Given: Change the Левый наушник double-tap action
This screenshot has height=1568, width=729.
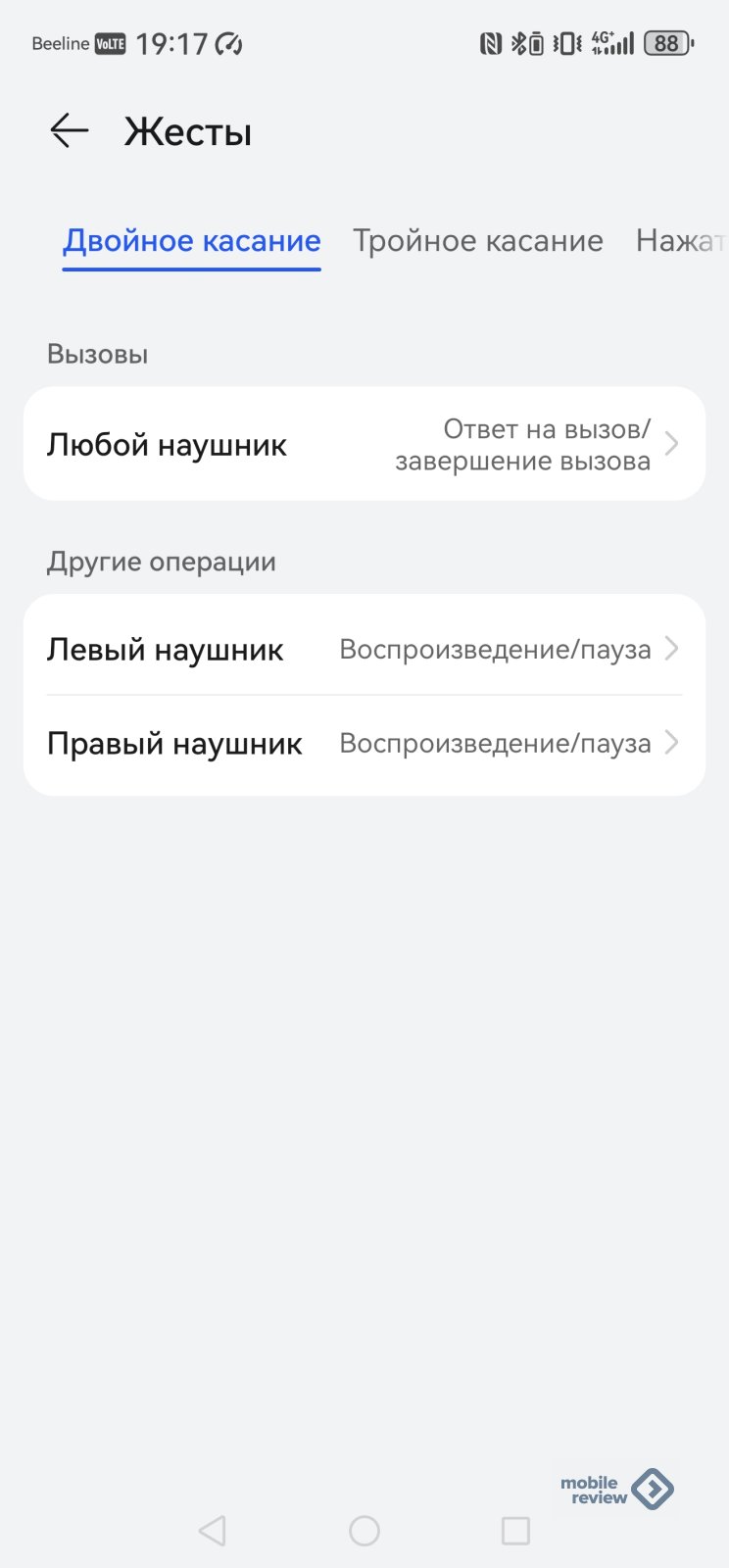Looking at the screenshot, I should pos(364,649).
